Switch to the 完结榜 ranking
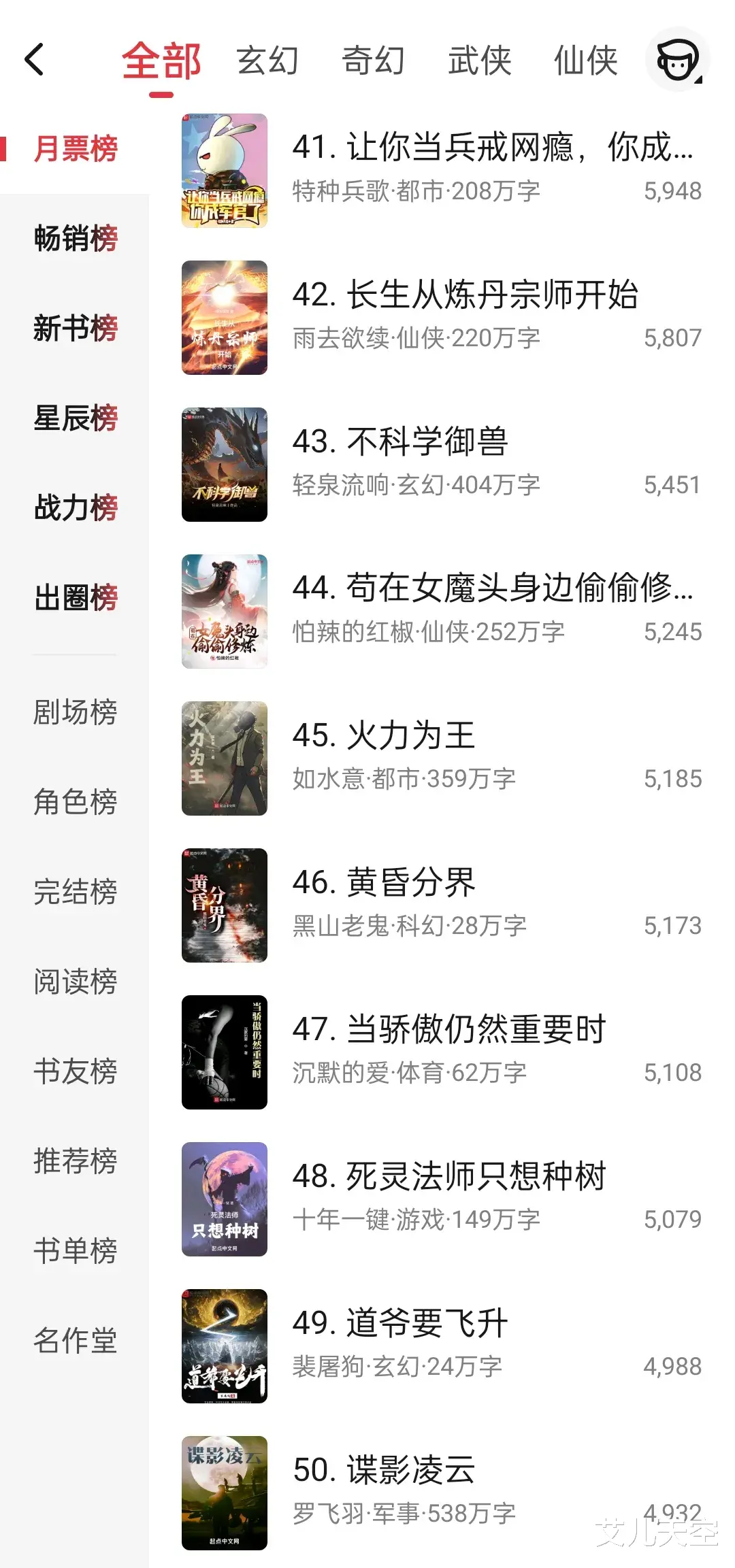 (x=76, y=891)
